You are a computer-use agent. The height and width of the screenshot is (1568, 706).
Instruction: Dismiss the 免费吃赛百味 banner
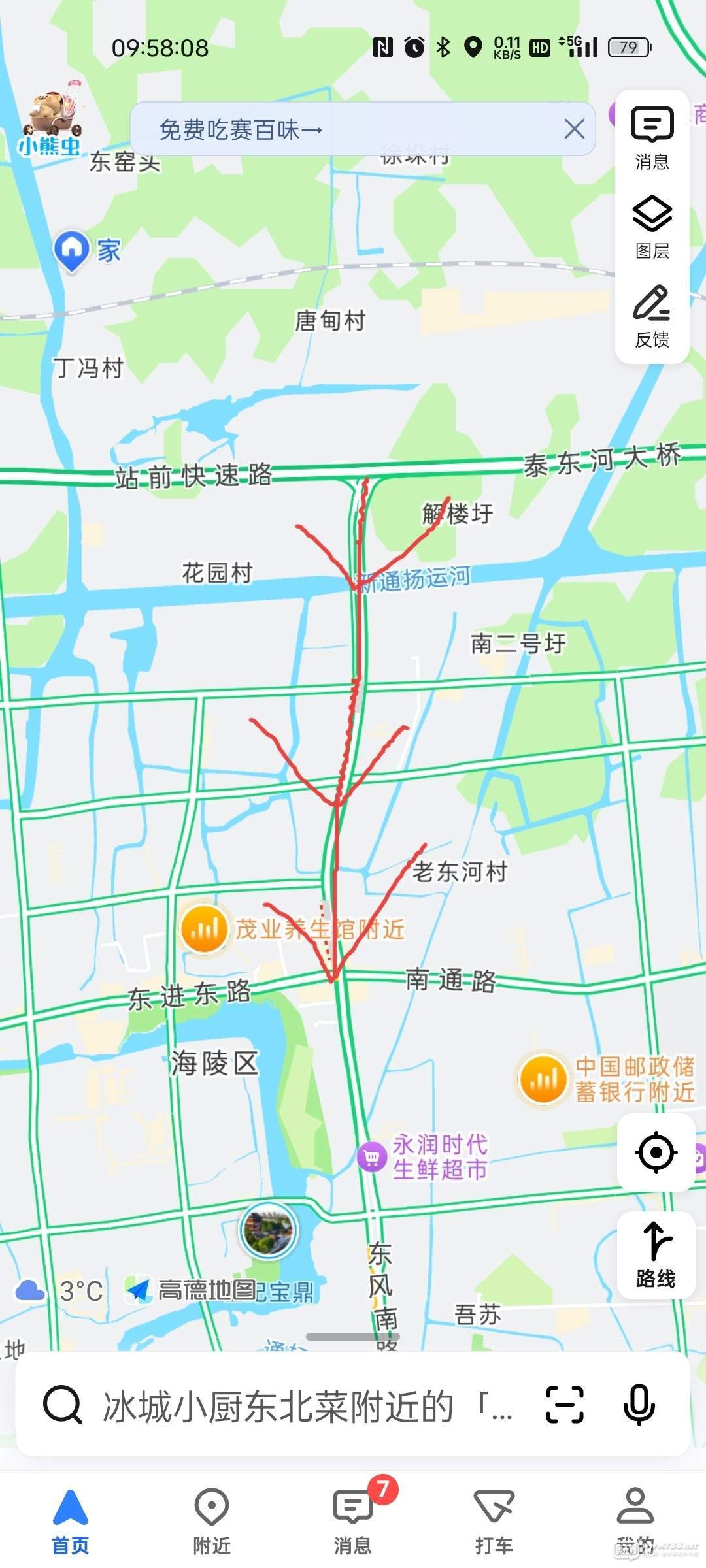click(574, 129)
